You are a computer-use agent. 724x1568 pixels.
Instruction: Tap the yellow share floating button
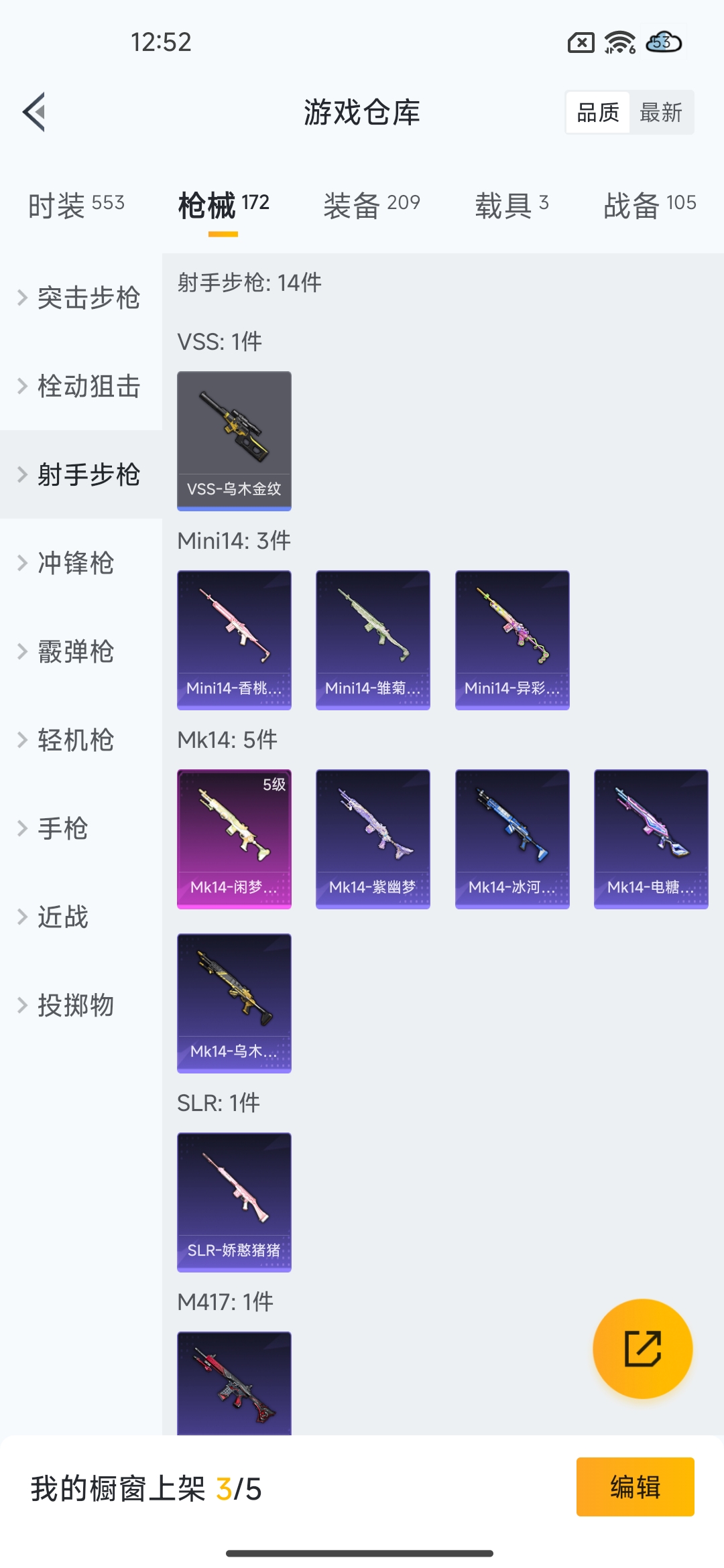tap(643, 1348)
